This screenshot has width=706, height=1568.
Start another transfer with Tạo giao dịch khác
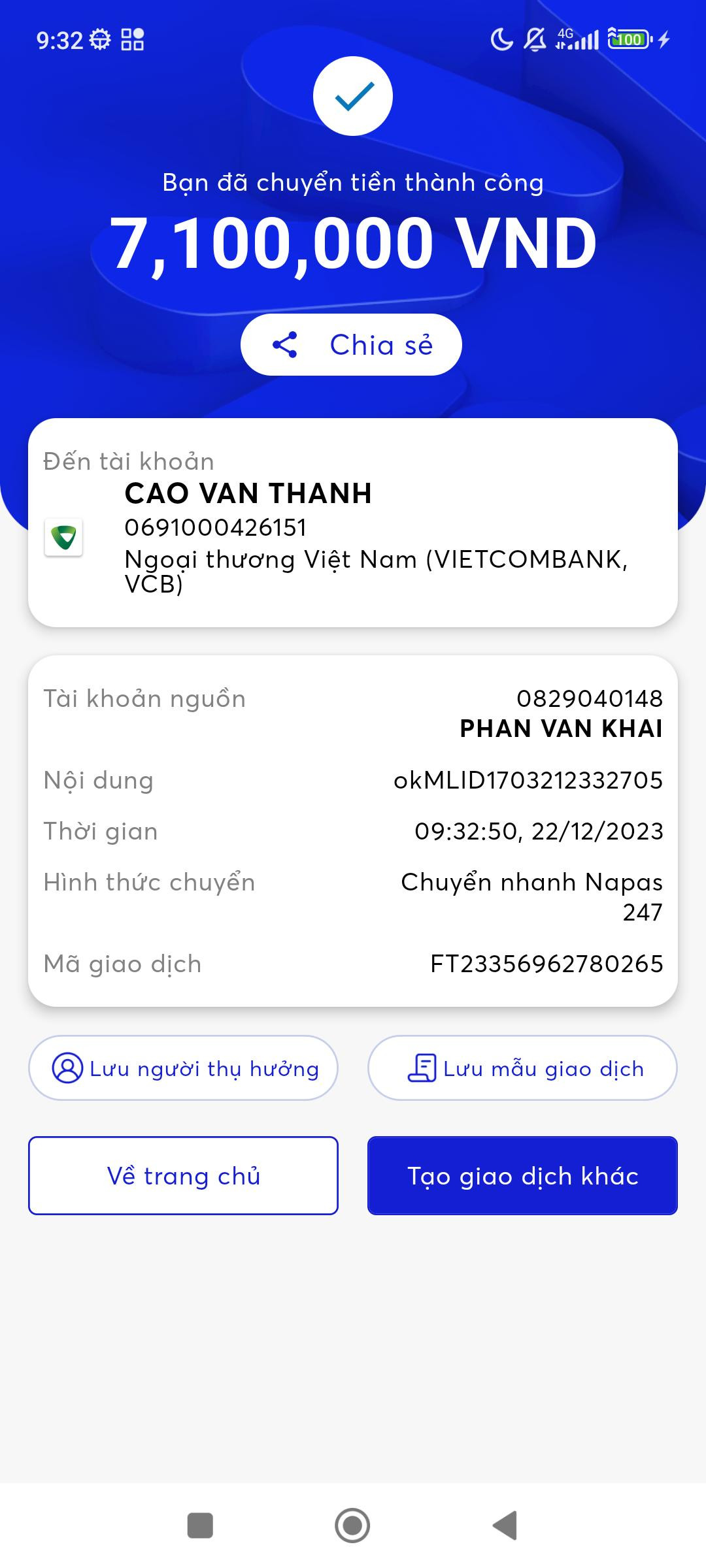click(522, 1176)
